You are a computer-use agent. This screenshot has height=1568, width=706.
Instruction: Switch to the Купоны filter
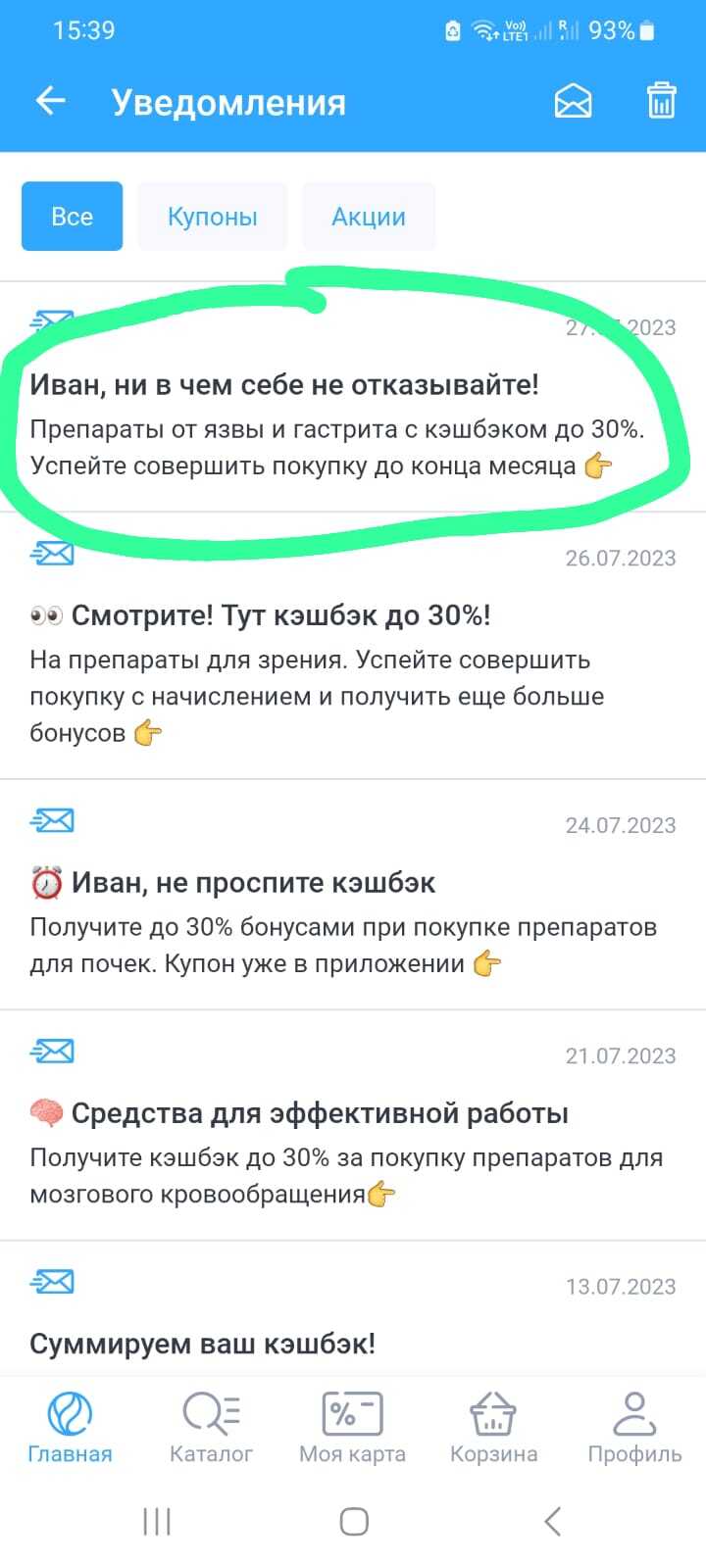pos(212,217)
